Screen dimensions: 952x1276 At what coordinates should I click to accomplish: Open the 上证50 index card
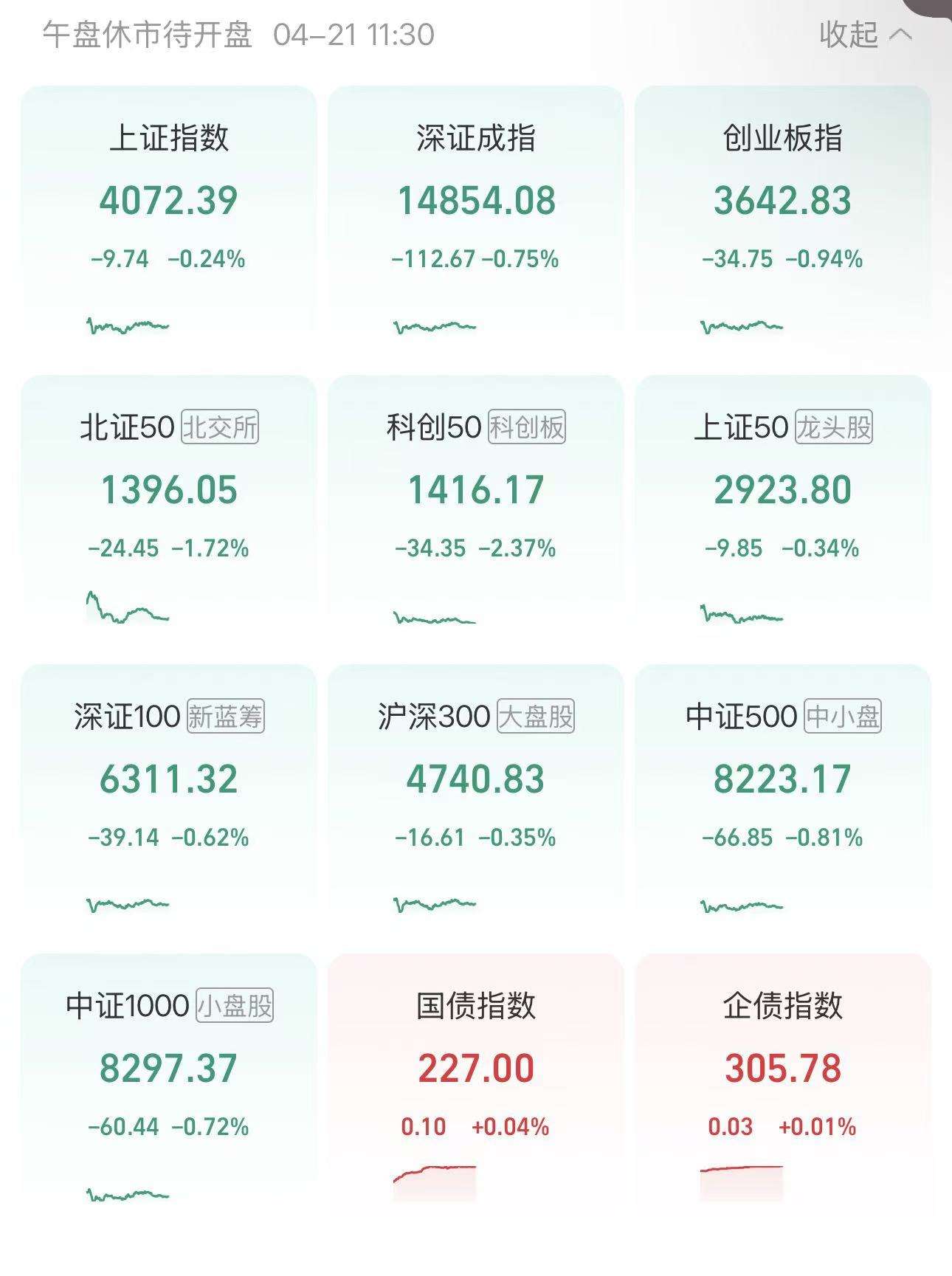pos(783,506)
